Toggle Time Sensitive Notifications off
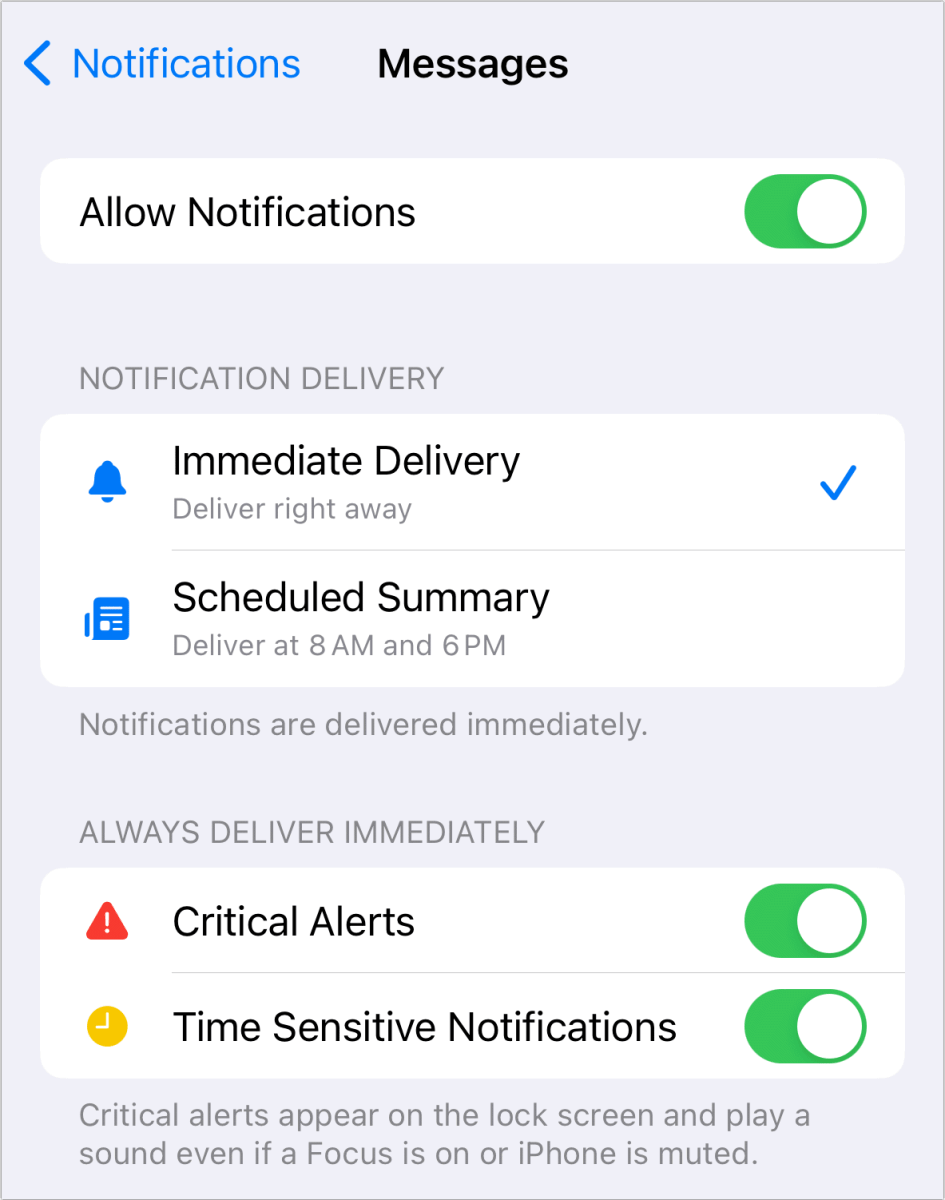This screenshot has width=945, height=1200. (805, 1026)
